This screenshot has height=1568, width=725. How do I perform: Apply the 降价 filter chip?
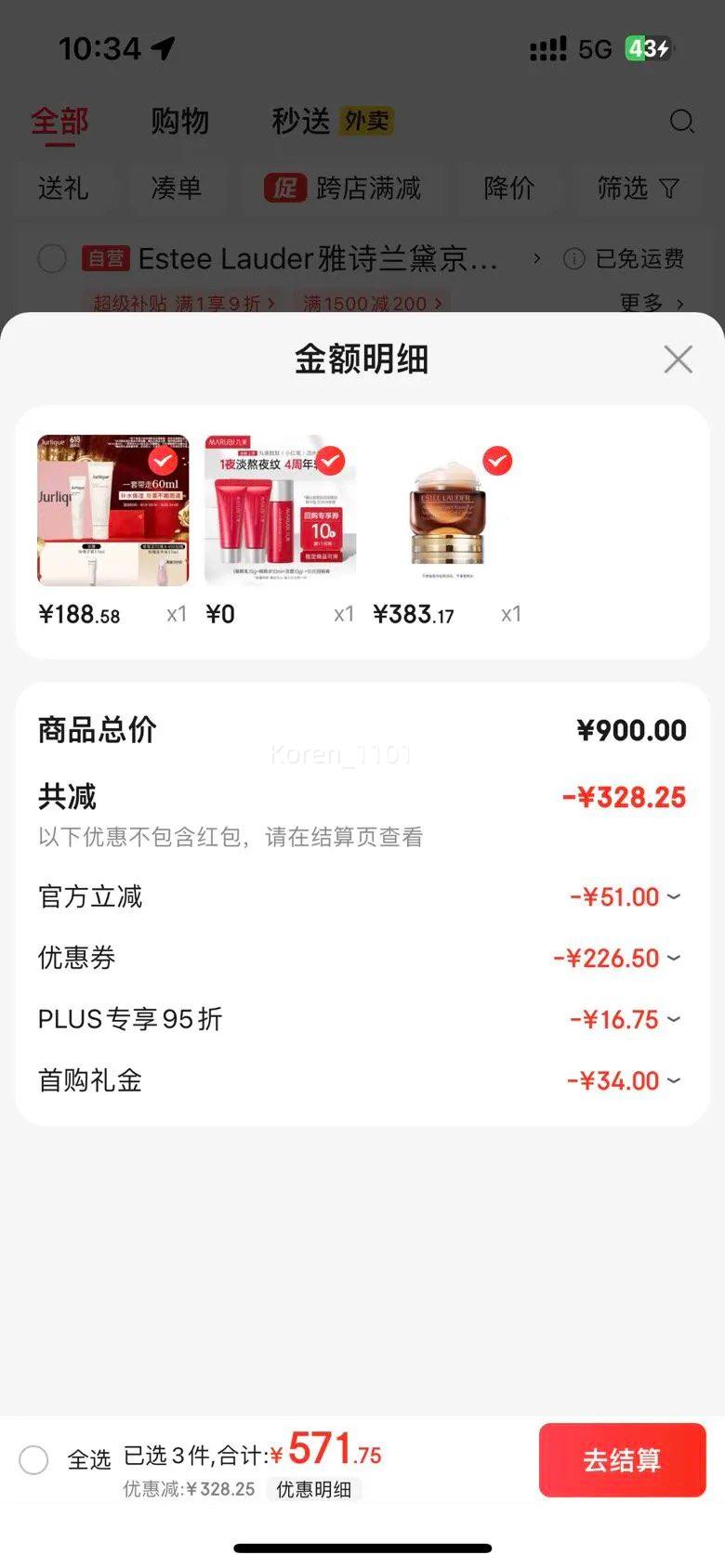pyautogui.click(x=508, y=189)
